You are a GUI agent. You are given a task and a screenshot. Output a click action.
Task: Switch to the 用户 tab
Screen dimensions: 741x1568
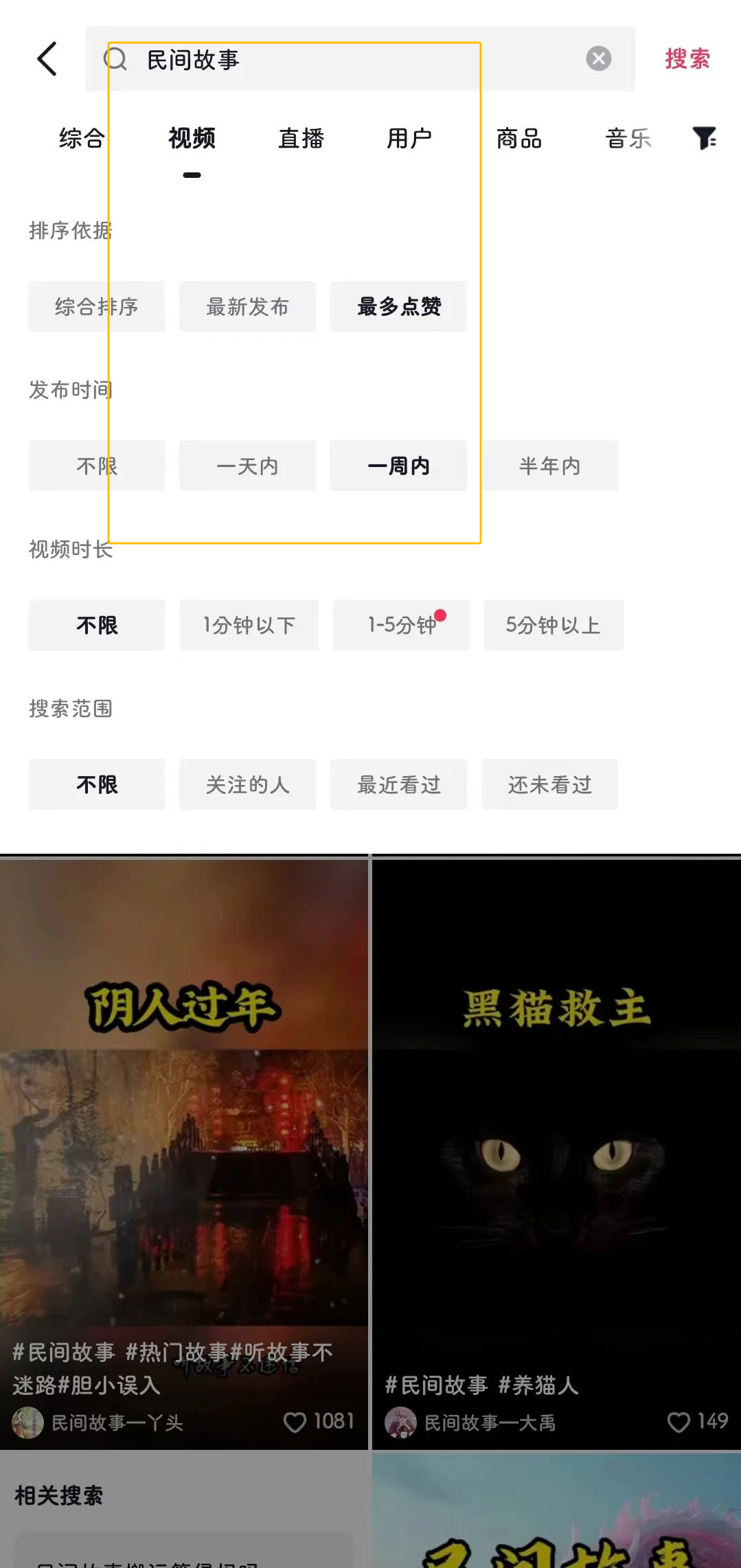point(409,138)
